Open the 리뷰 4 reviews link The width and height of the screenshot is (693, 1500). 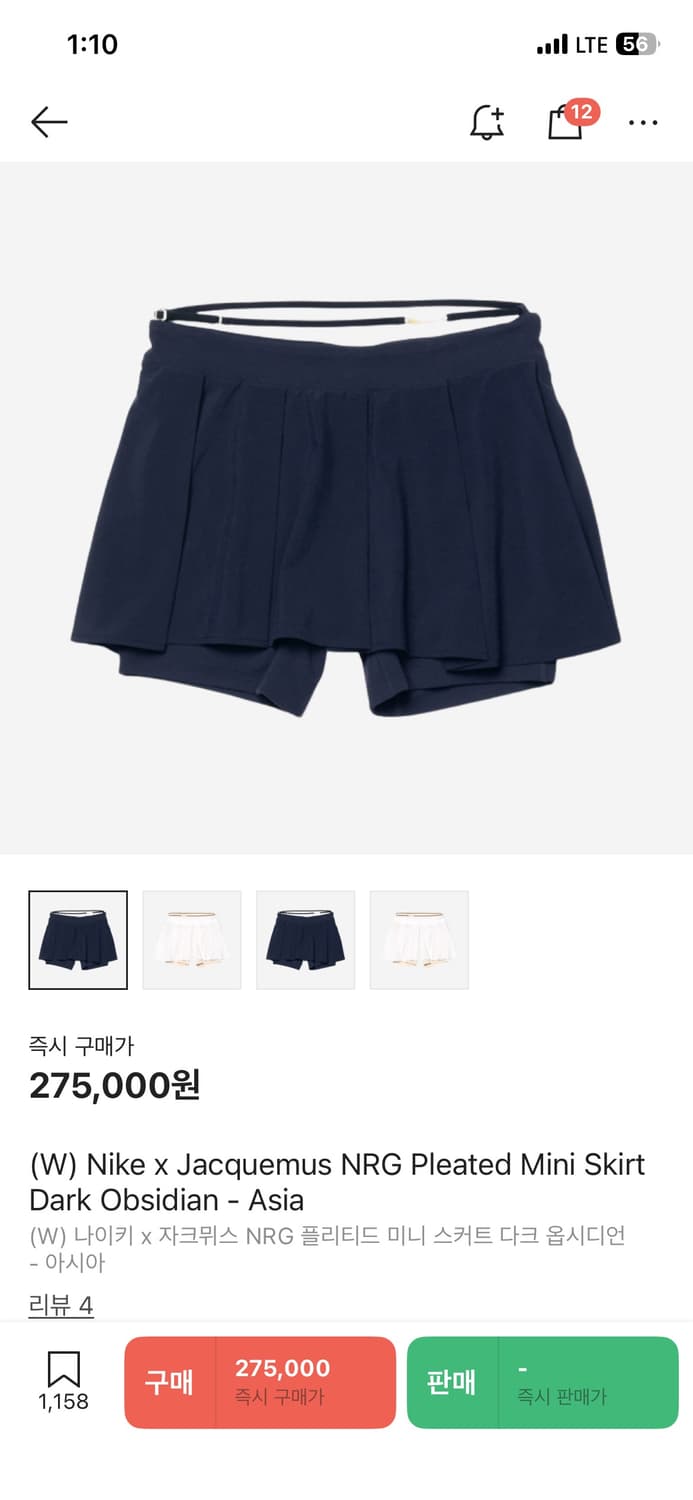click(61, 1305)
